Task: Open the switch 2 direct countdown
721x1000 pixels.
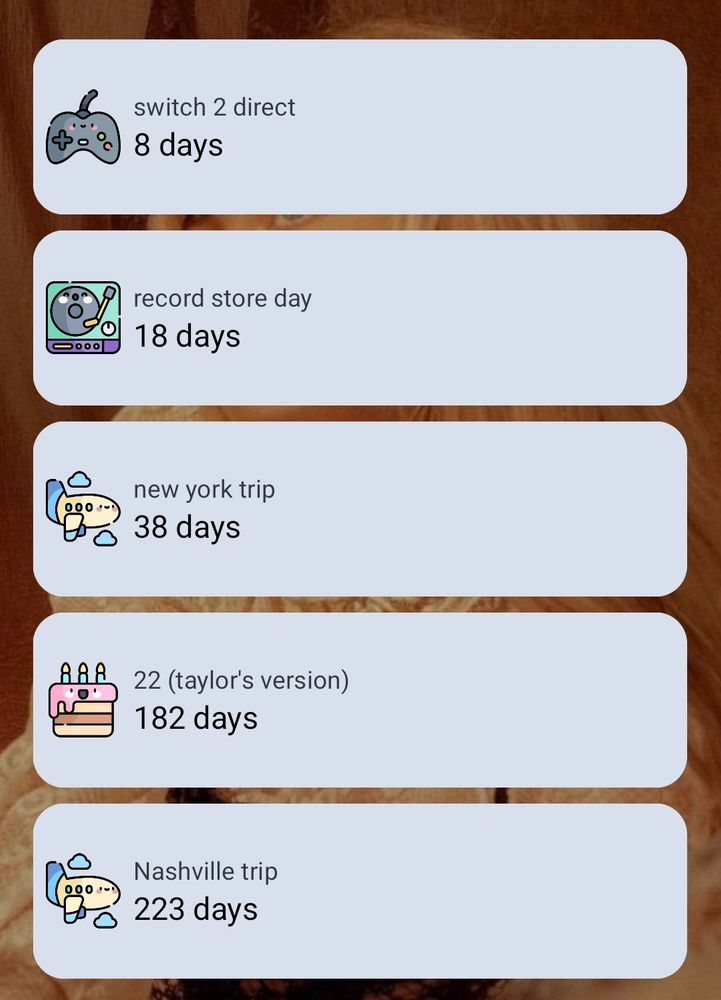Action: point(360,127)
